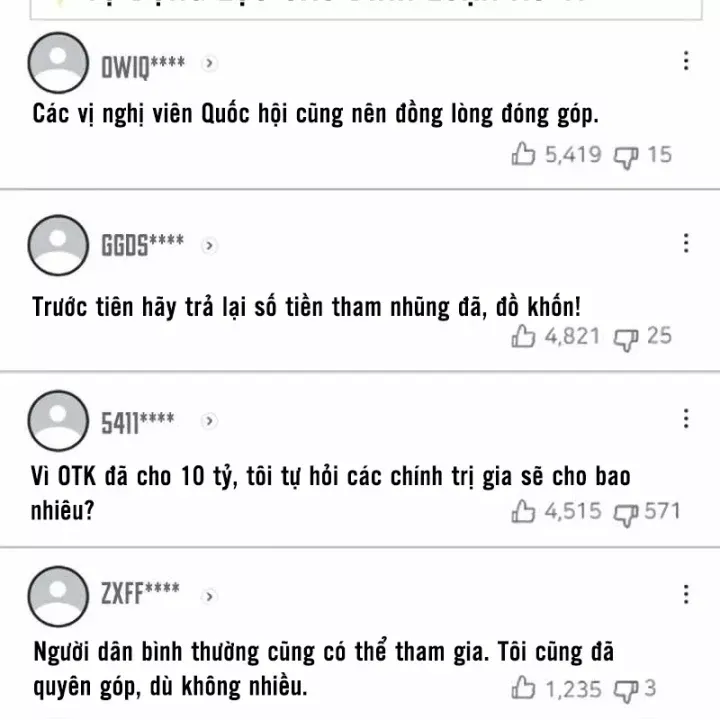Open 5411**** user profile chevron
Image resolution: width=720 pixels, height=720 pixels.
pyautogui.click(x=209, y=421)
